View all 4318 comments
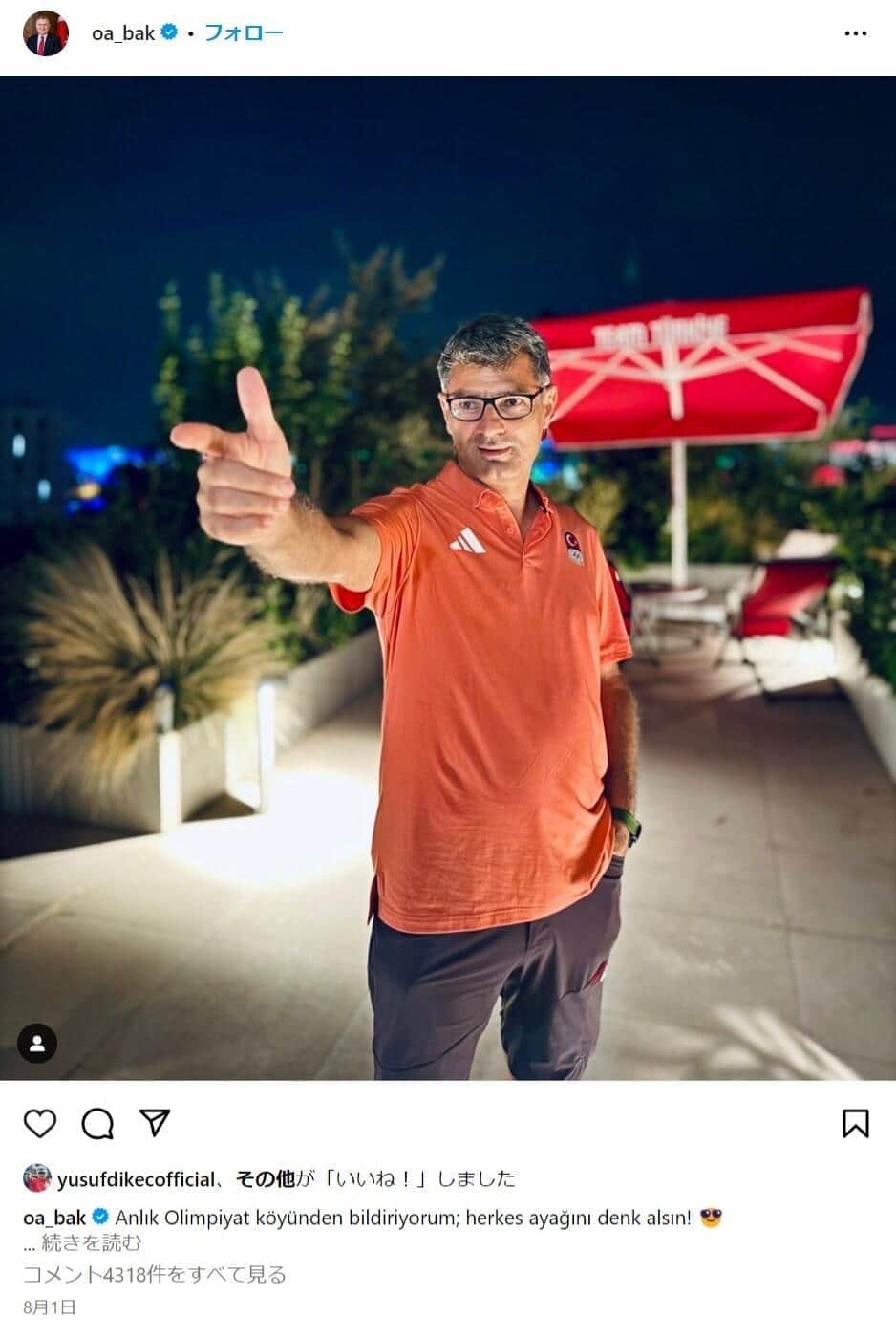Viewport: 896px width, 1338px height. point(154,1274)
